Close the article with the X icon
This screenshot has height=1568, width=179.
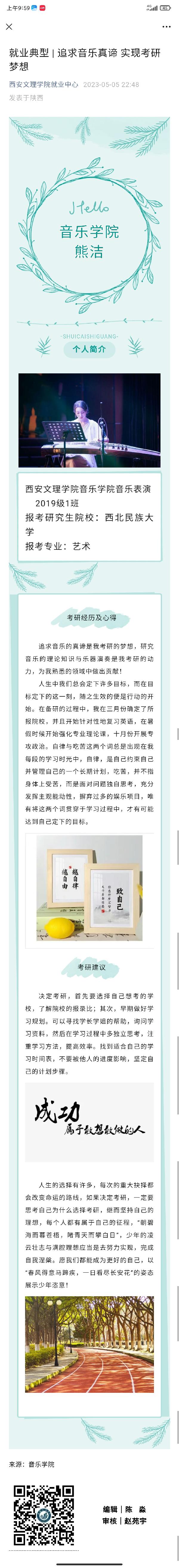pos(9,27)
